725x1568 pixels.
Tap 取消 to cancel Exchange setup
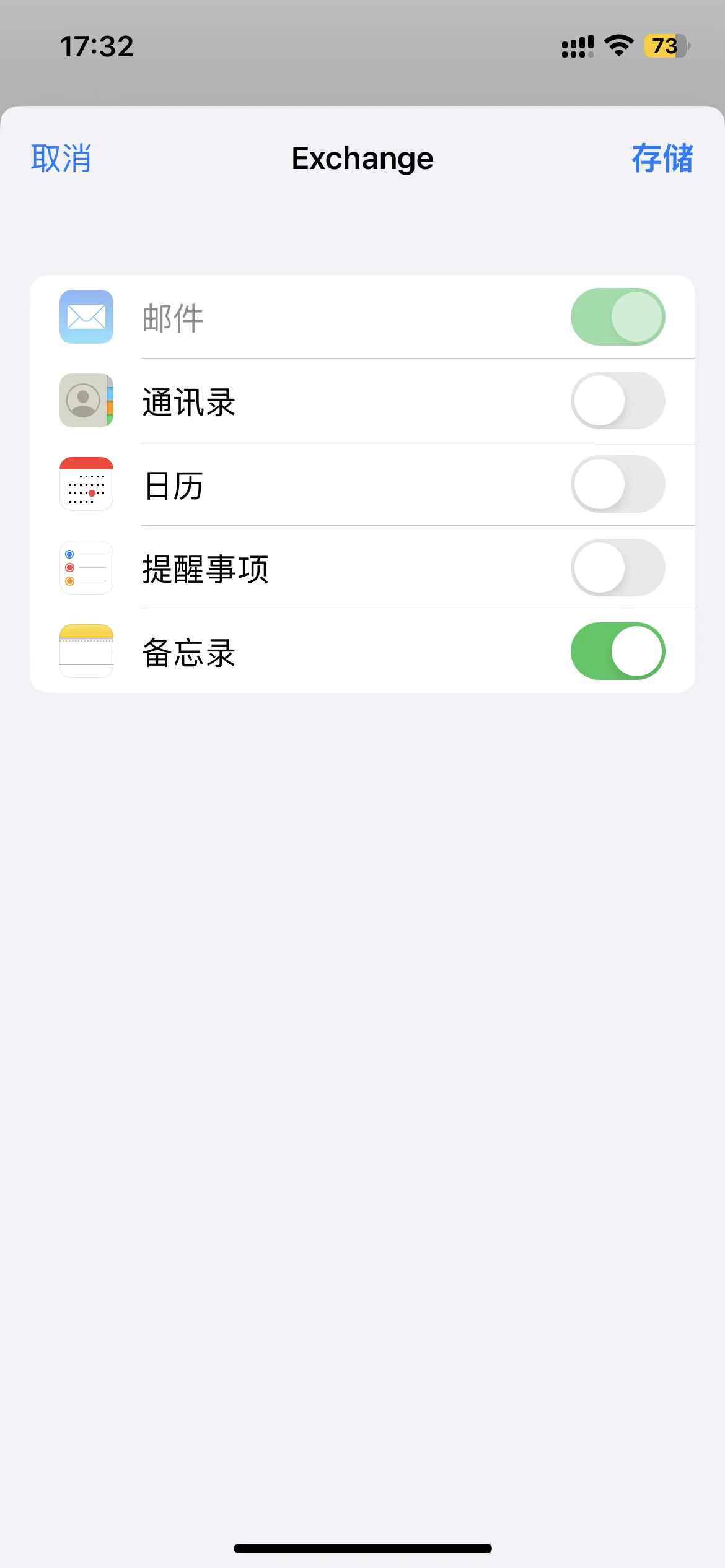pos(61,159)
